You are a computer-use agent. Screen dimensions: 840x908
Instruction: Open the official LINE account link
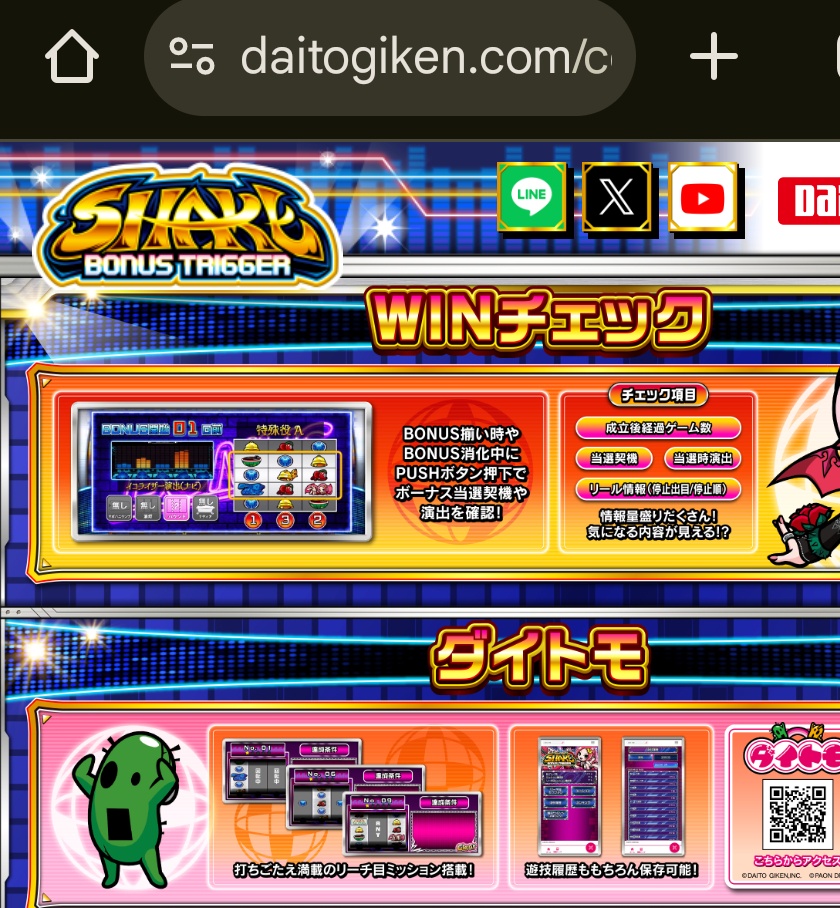(x=532, y=197)
